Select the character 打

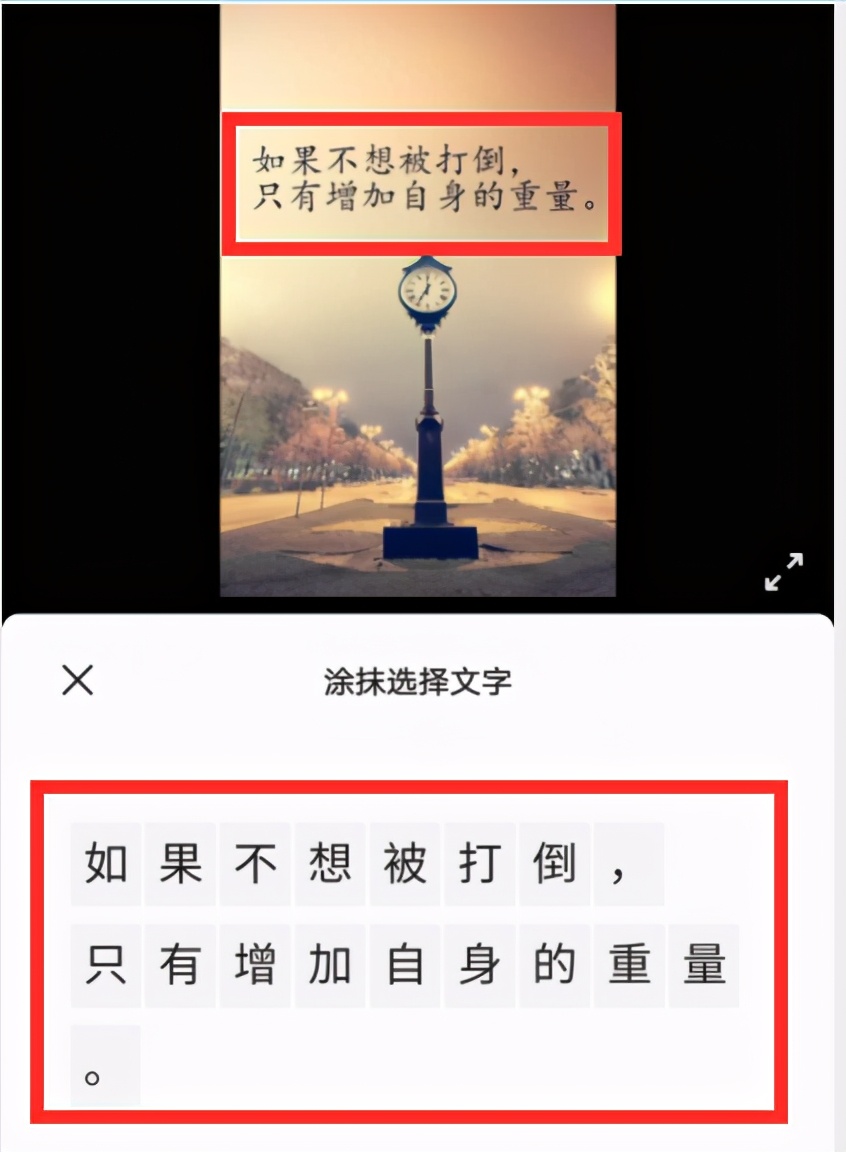pyautogui.click(x=480, y=864)
